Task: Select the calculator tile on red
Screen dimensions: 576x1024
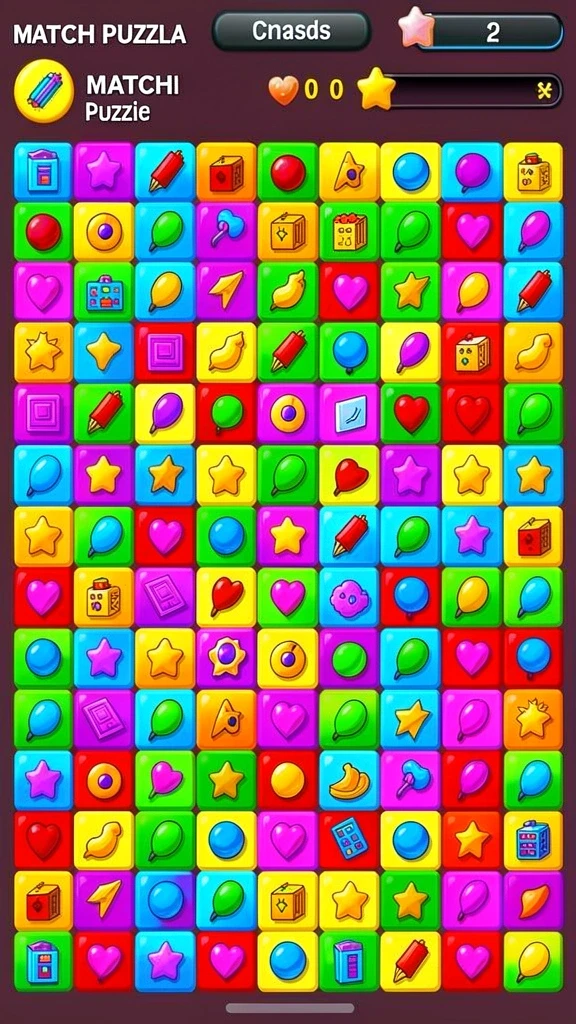Action: 349,841
